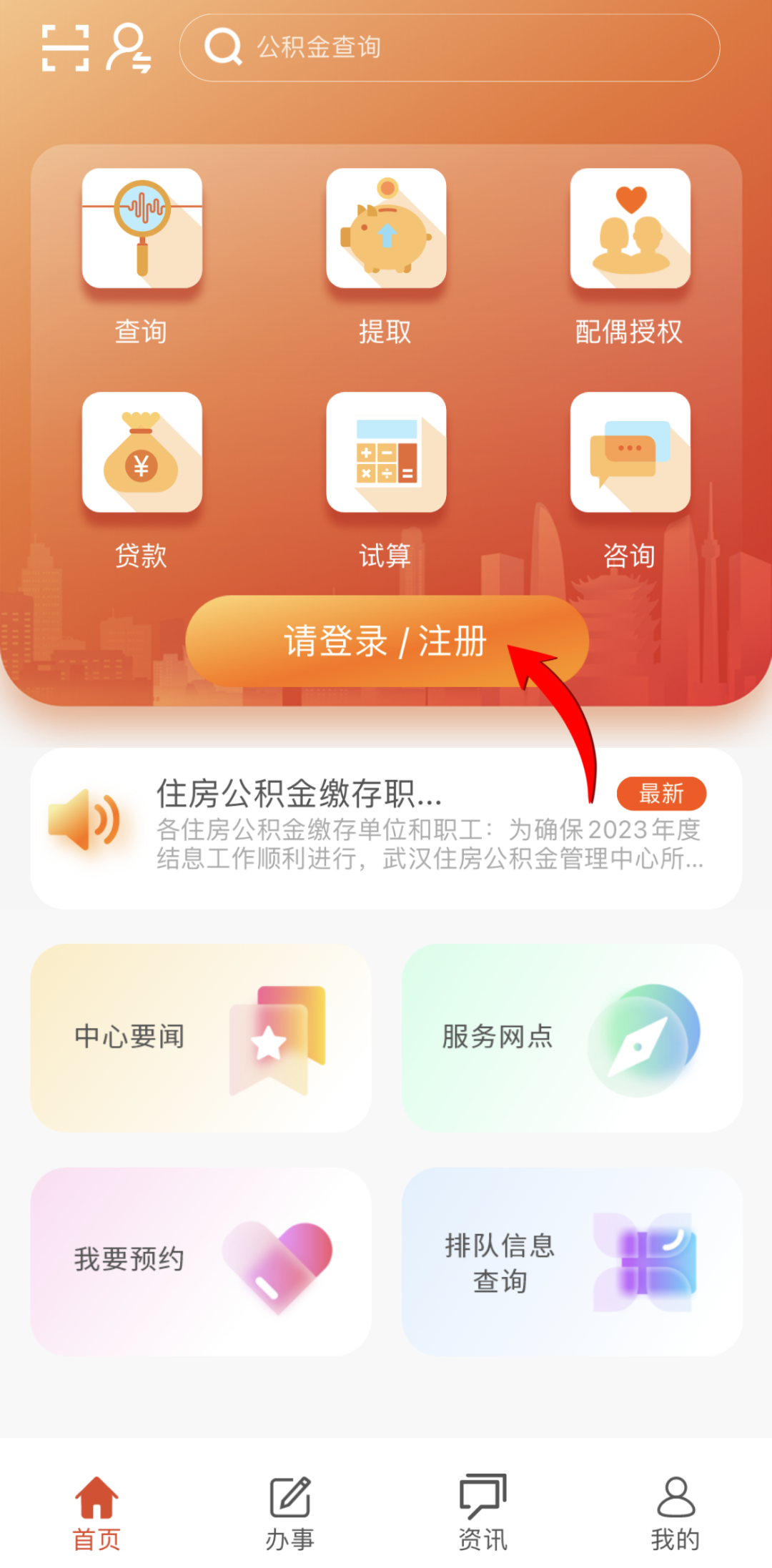Viewport: 772px width, 1568px height.
Task: Open the 中心要闻 card
Action: click(x=201, y=1037)
